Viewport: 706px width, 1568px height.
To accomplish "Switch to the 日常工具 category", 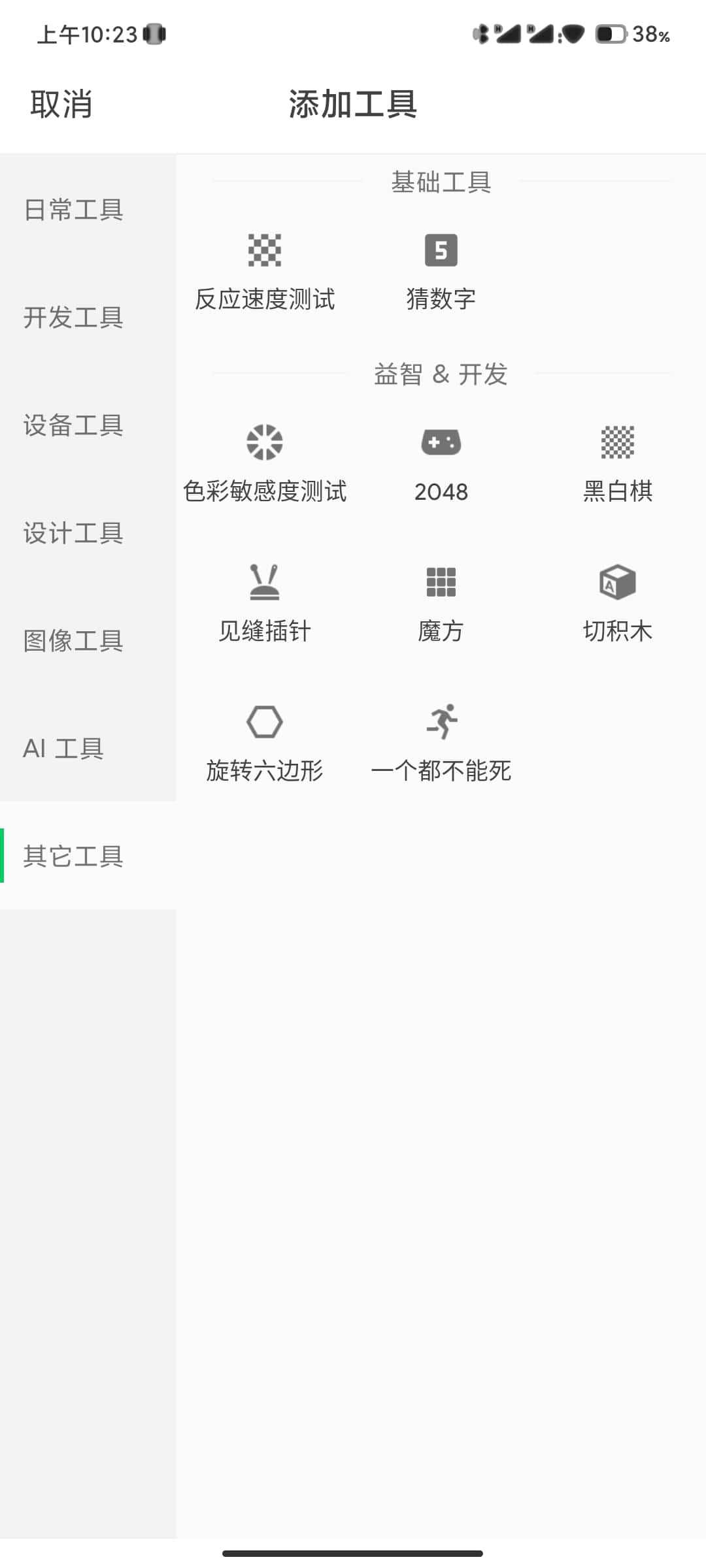I will [x=88, y=210].
